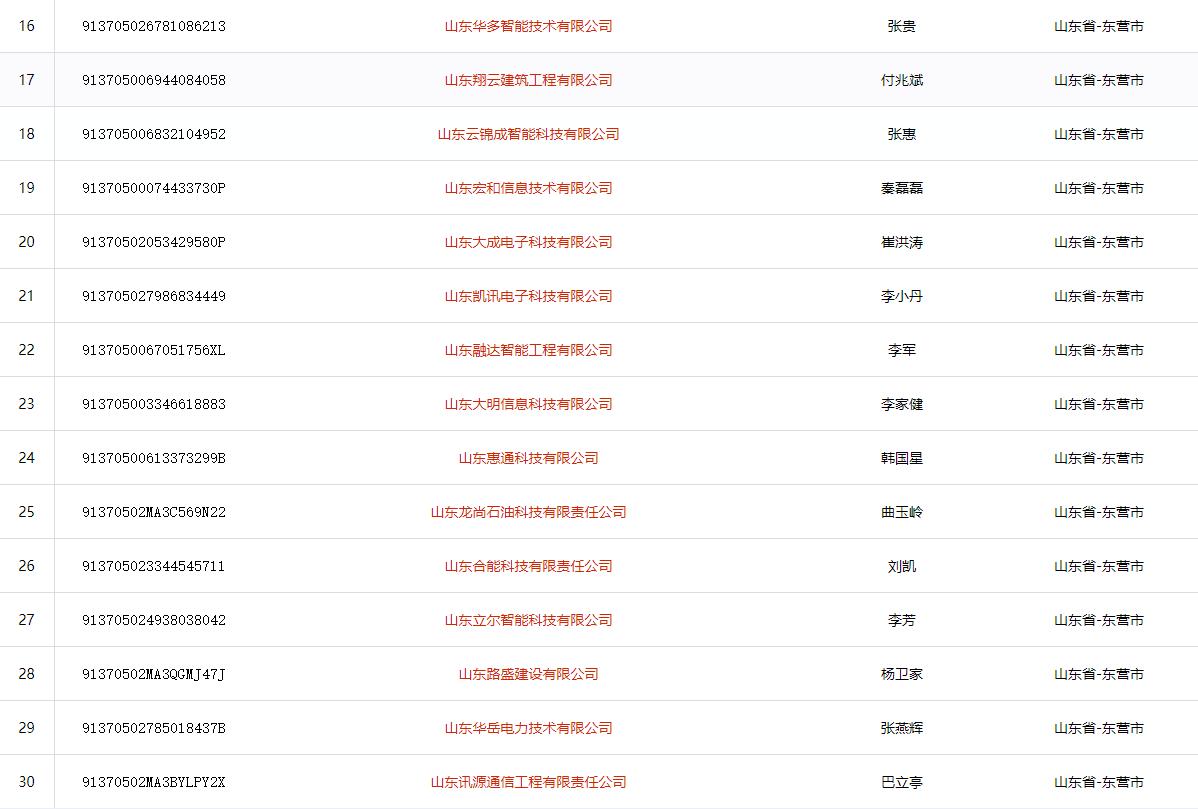1198x809 pixels.
Task: Open company link 山东融达智能工程有限公司
Action: tap(528, 350)
